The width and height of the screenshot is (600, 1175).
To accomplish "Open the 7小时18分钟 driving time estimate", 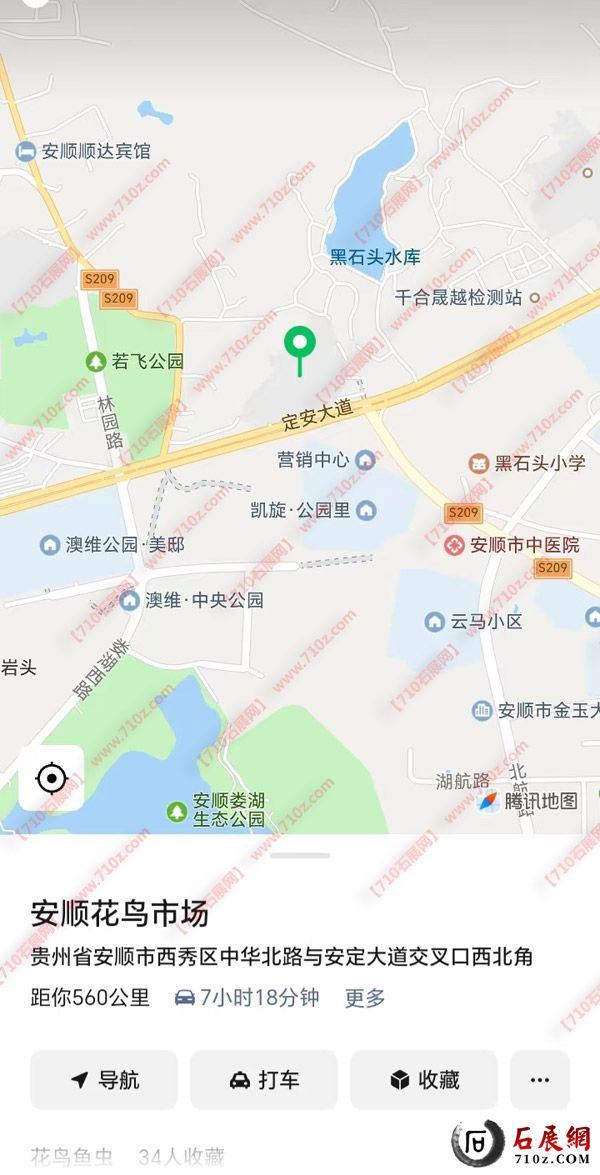I will (x=247, y=997).
